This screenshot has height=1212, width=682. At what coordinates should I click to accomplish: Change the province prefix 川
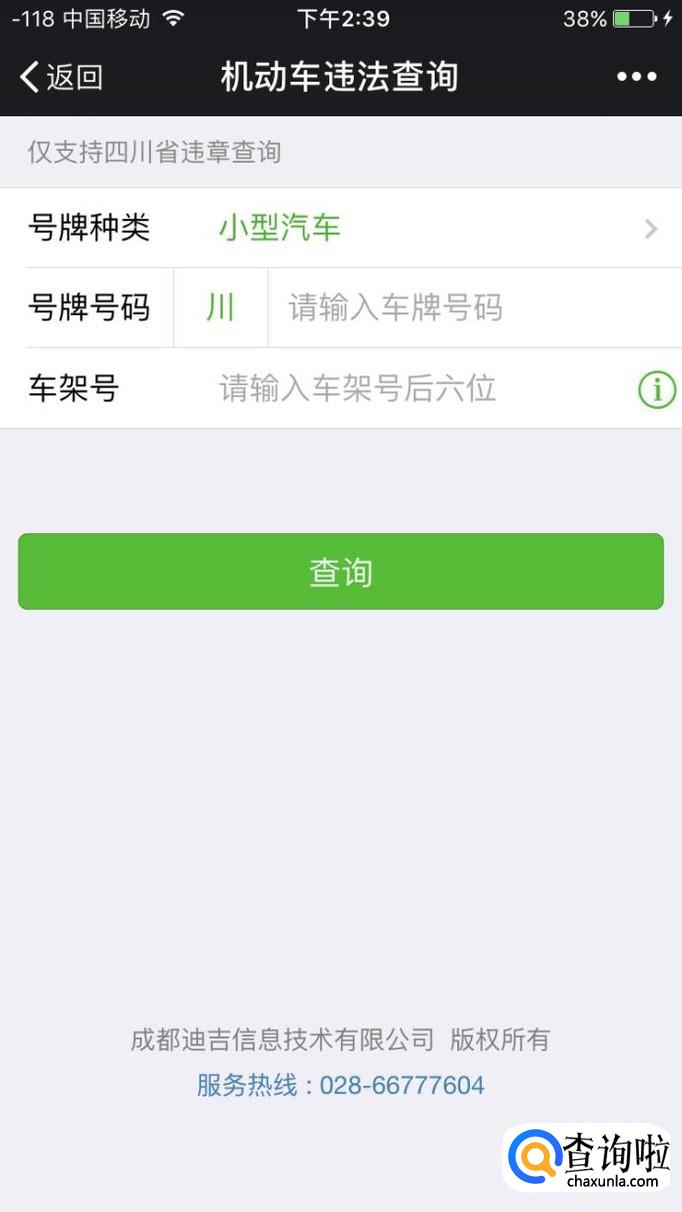coord(220,307)
